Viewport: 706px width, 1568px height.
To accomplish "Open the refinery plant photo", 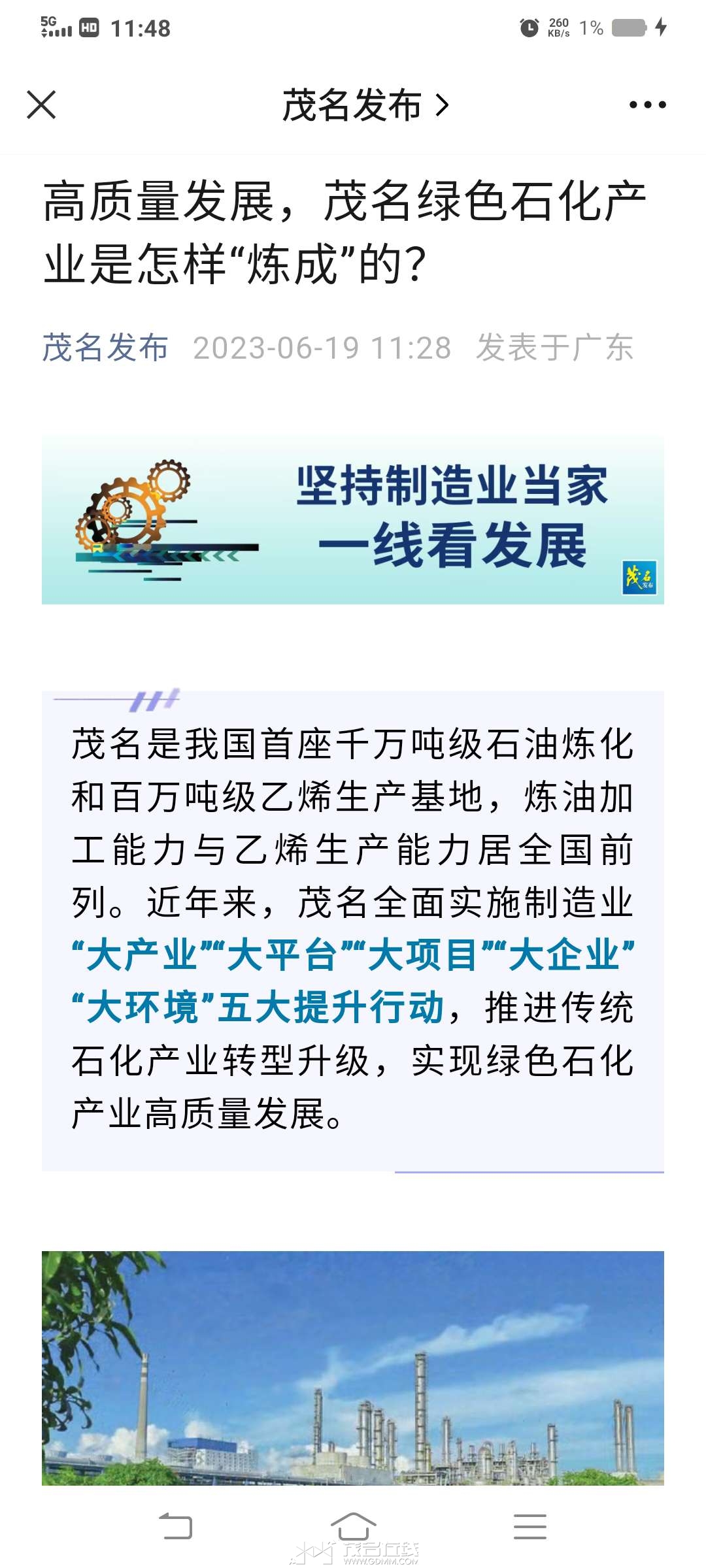I will [353, 1368].
